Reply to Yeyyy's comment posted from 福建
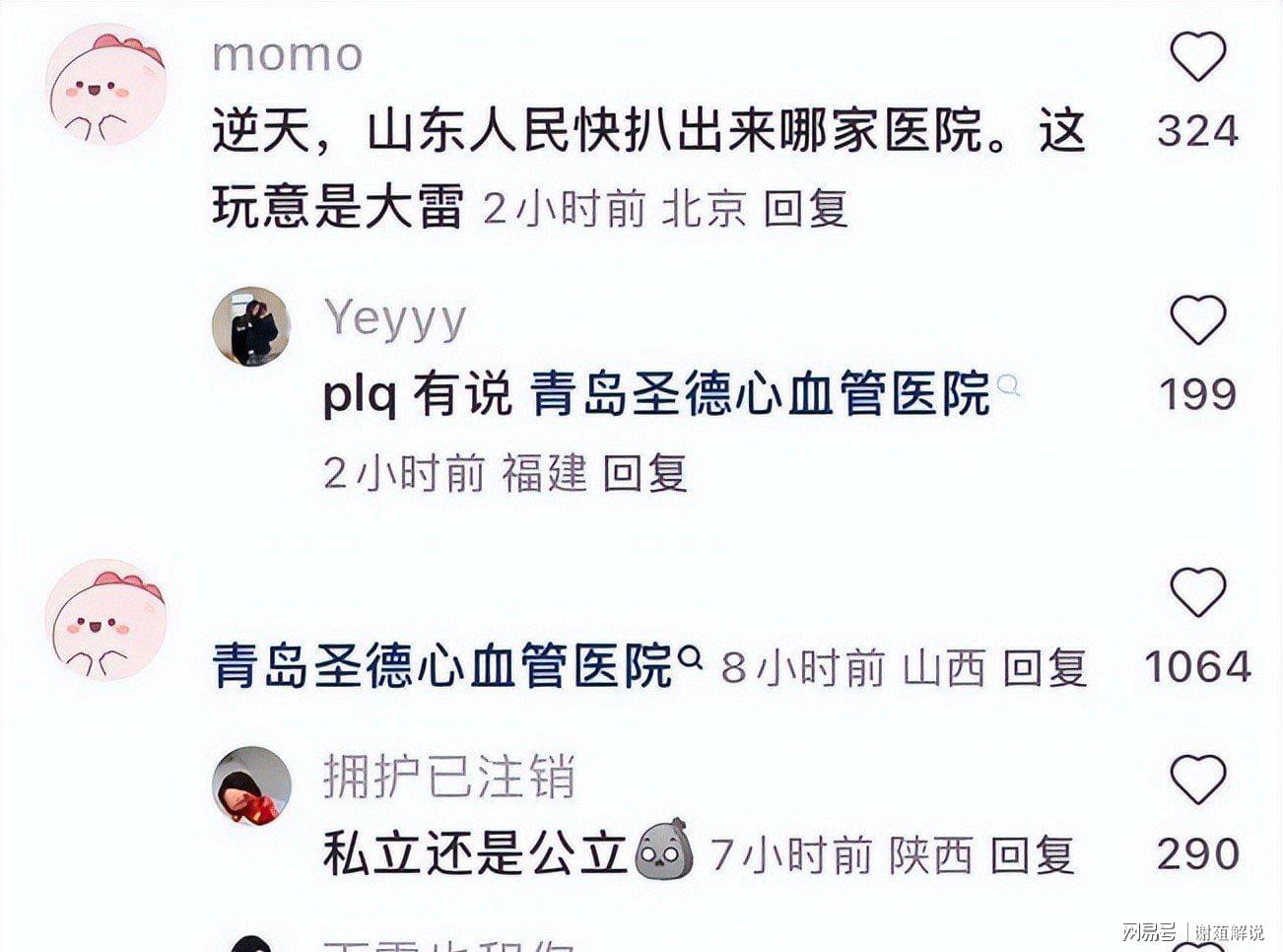 pos(643,474)
